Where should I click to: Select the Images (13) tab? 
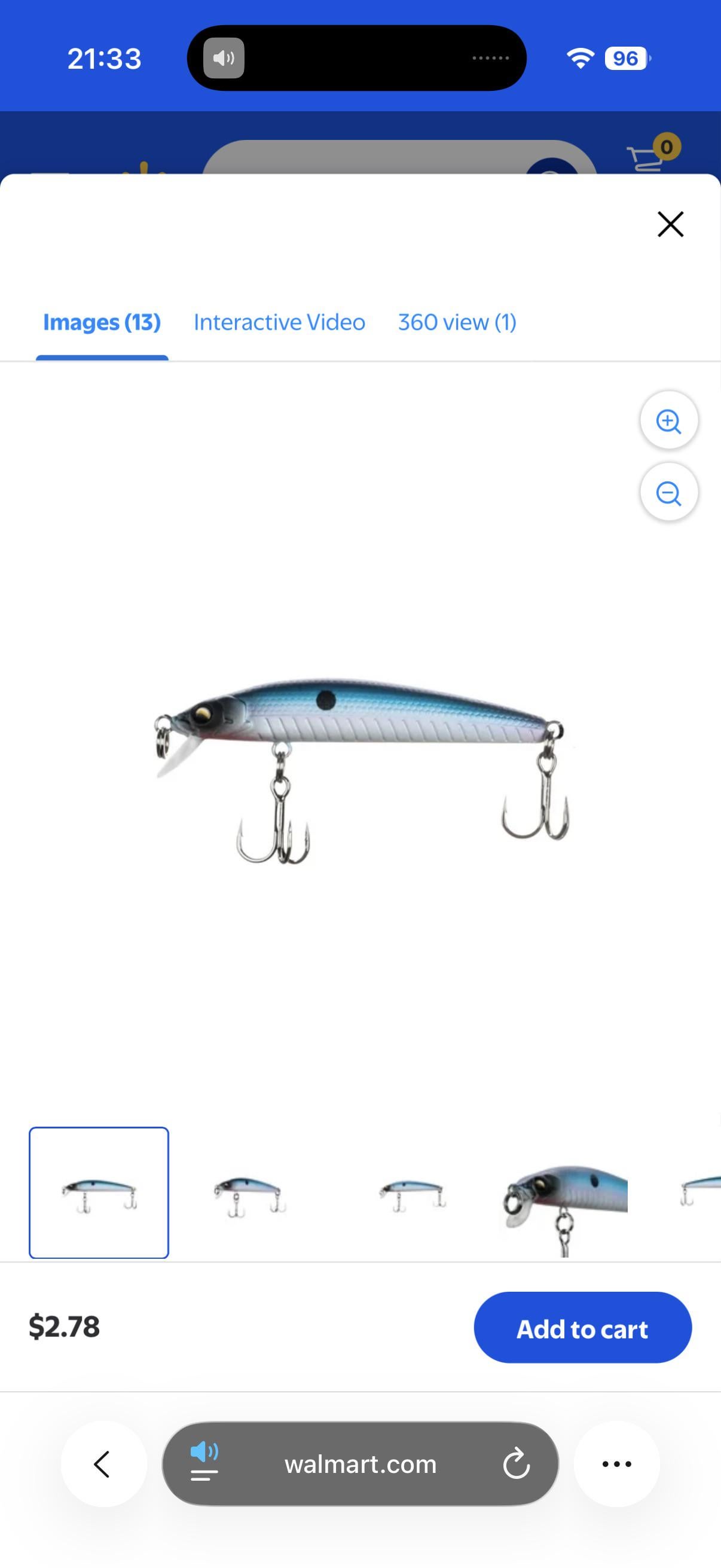(x=102, y=322)
